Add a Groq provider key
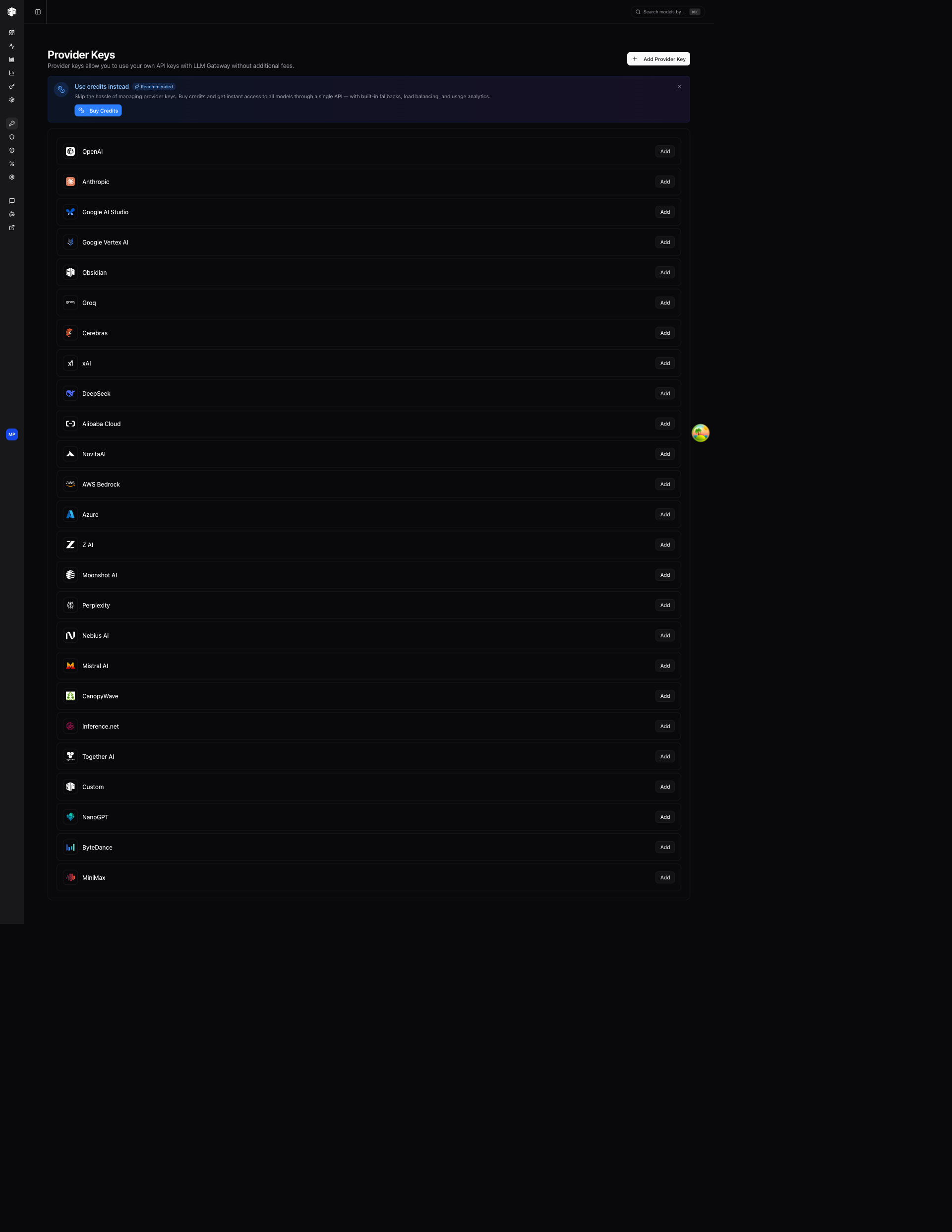 pyautogui.click(x=665, y=303)
